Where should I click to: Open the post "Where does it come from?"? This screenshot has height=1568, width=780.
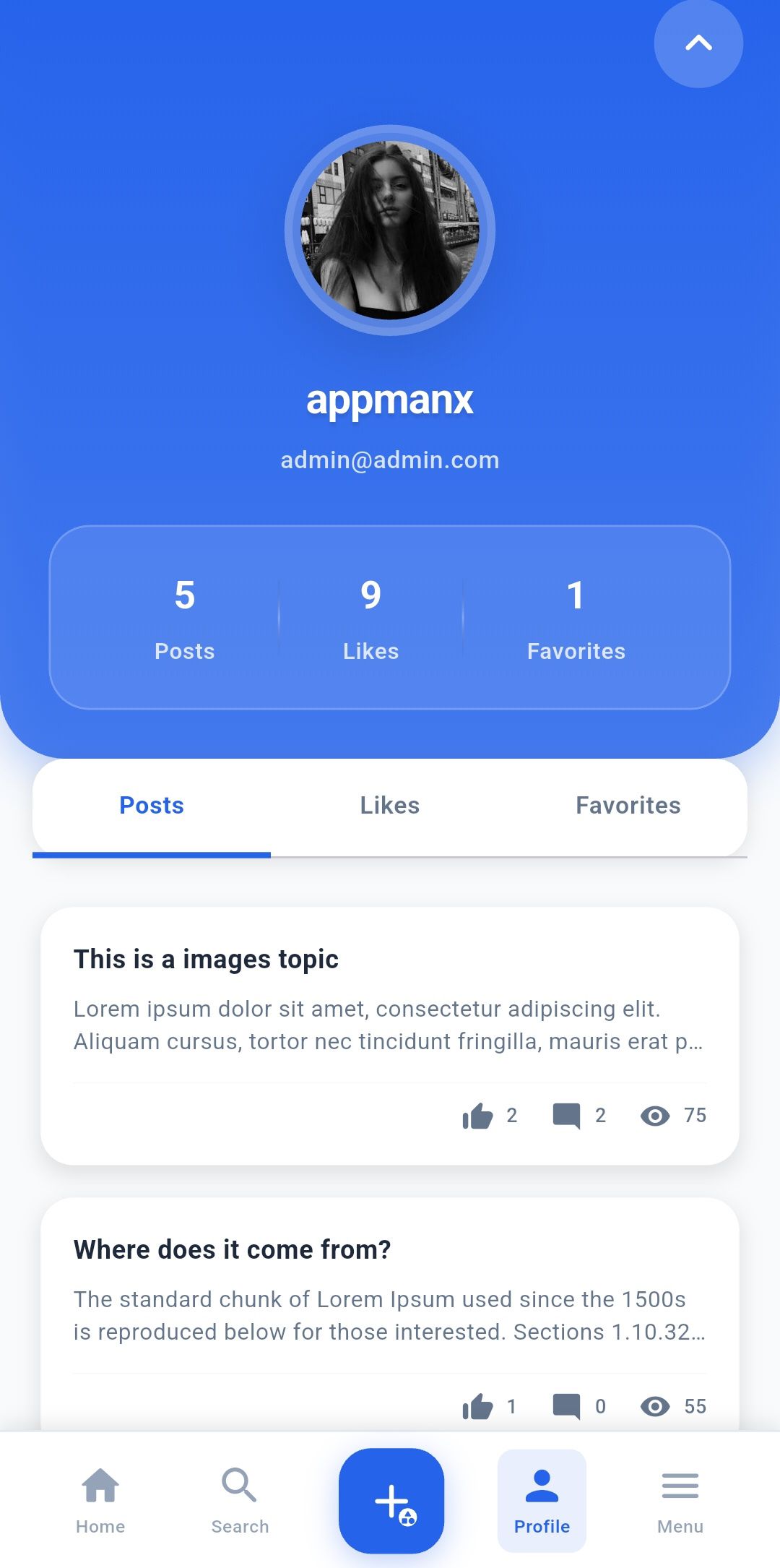[232, 1250]
